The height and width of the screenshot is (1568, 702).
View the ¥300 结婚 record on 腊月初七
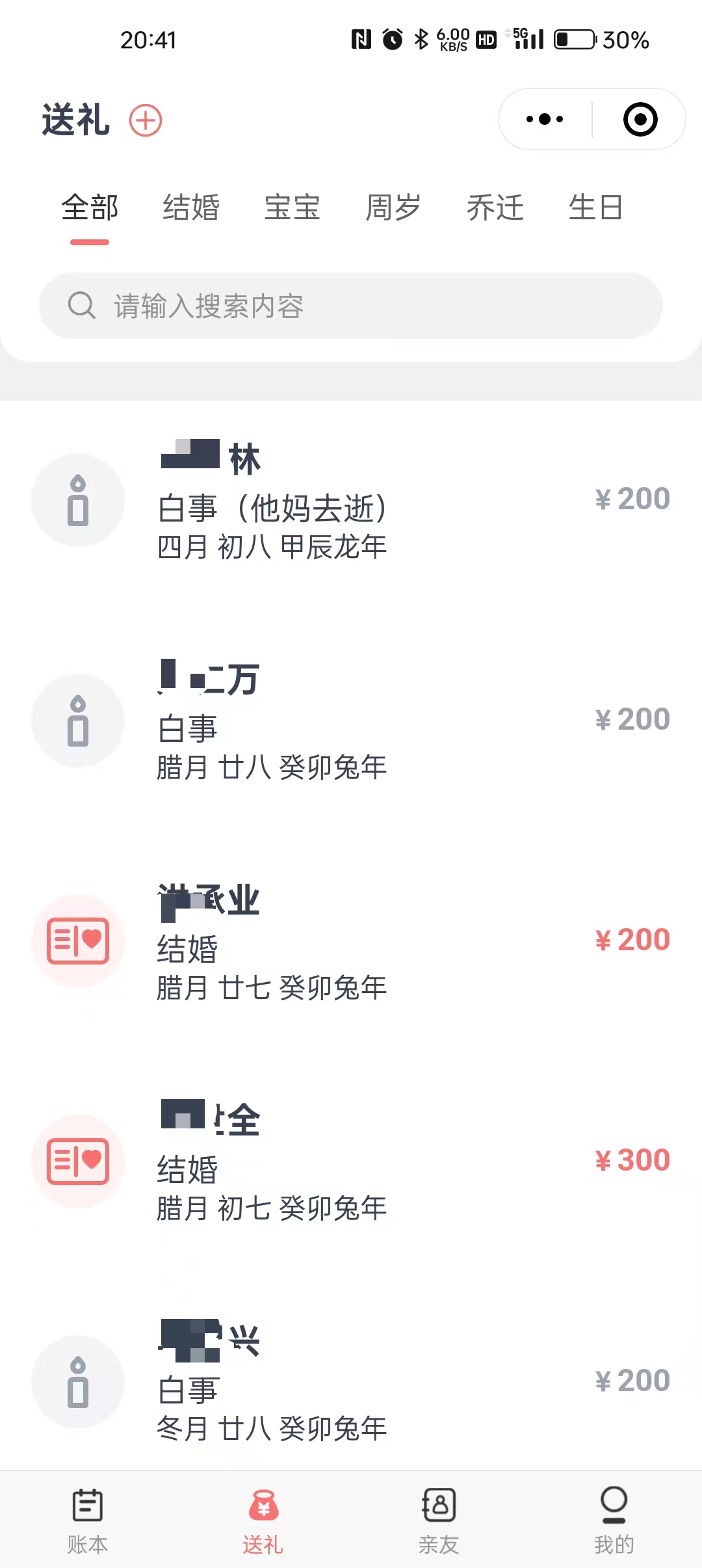coord(351,1162)
